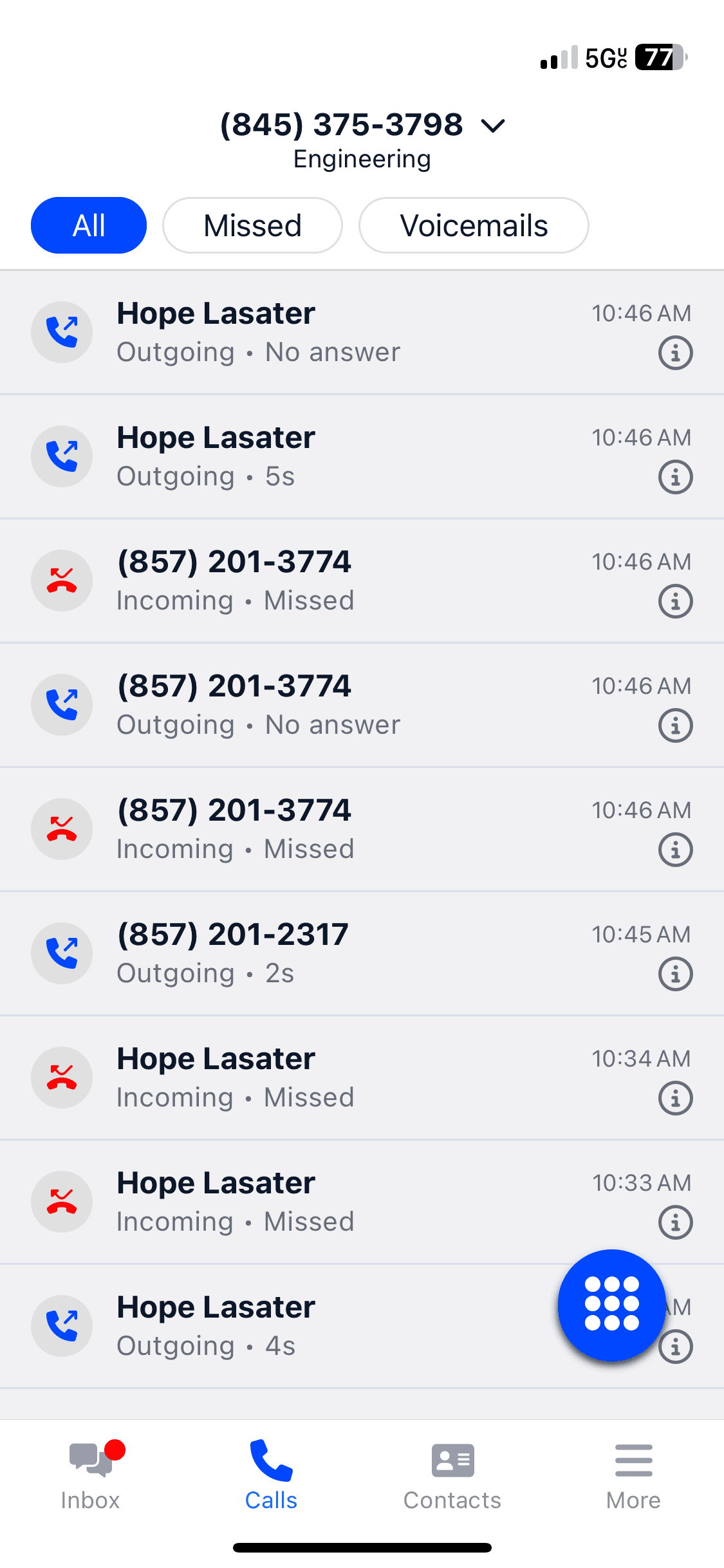Screen dimensions: 724x1568
Task: Tap the outgoing call icon beside (857) 201-3774
Action: pyautogui.click(x=62, y=704)
